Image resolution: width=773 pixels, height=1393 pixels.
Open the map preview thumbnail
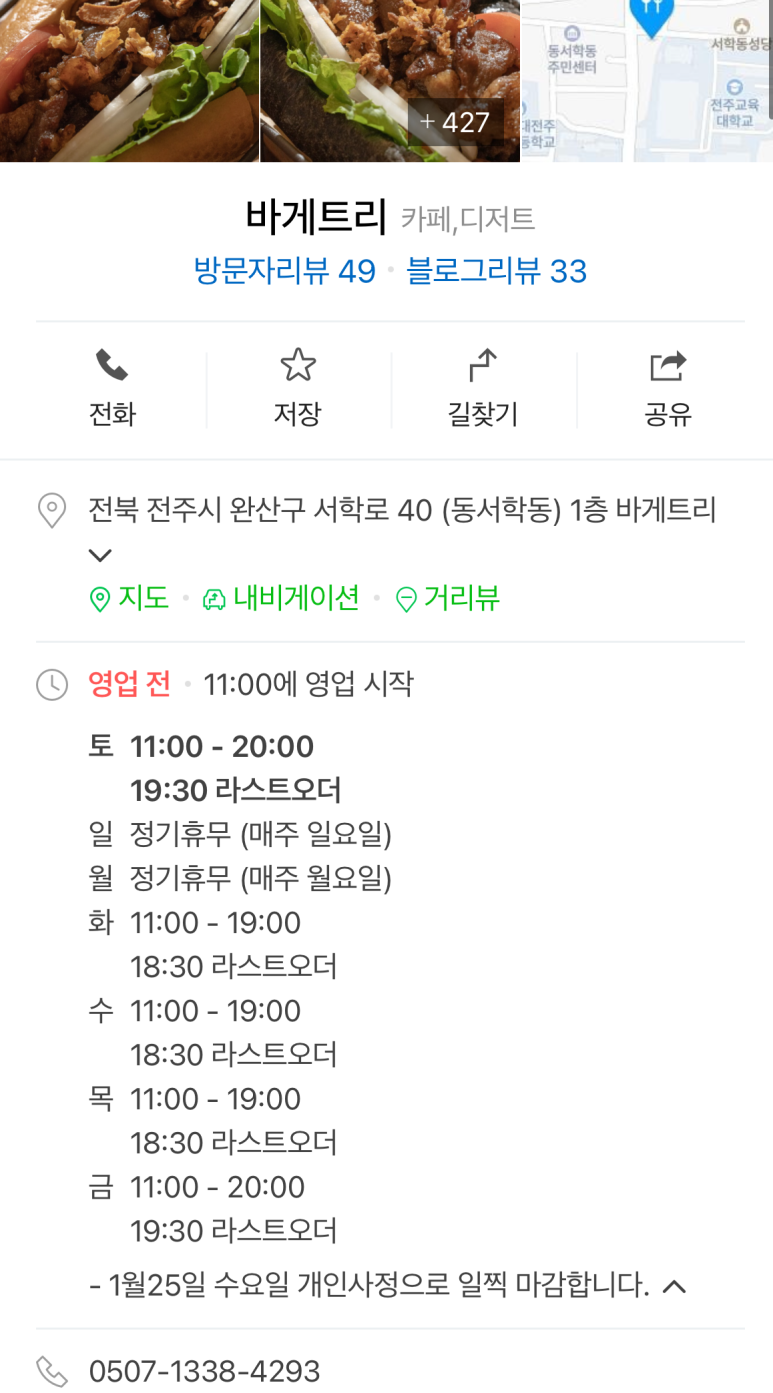(x=647, y=80)
